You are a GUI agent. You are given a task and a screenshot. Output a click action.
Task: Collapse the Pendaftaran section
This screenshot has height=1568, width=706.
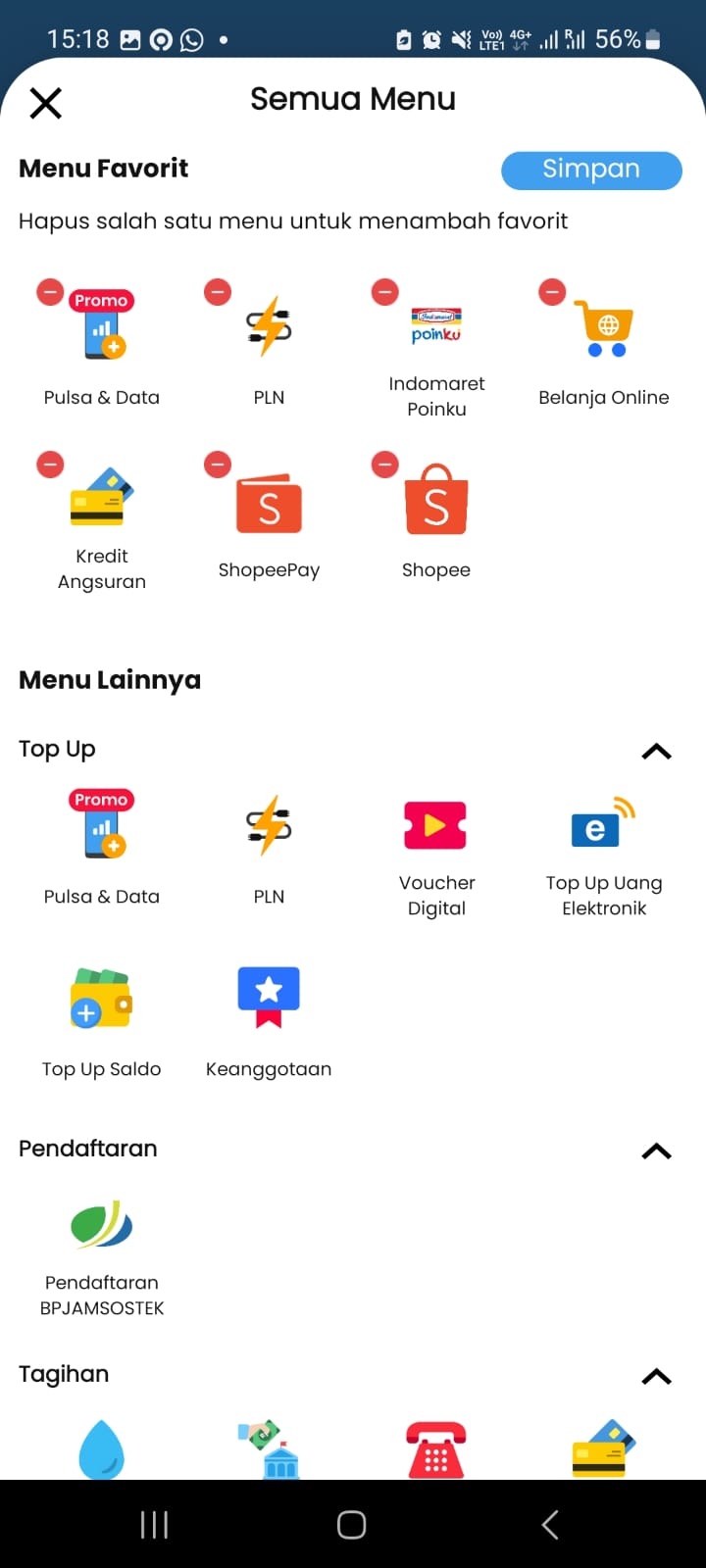[x=656, y=1151]
